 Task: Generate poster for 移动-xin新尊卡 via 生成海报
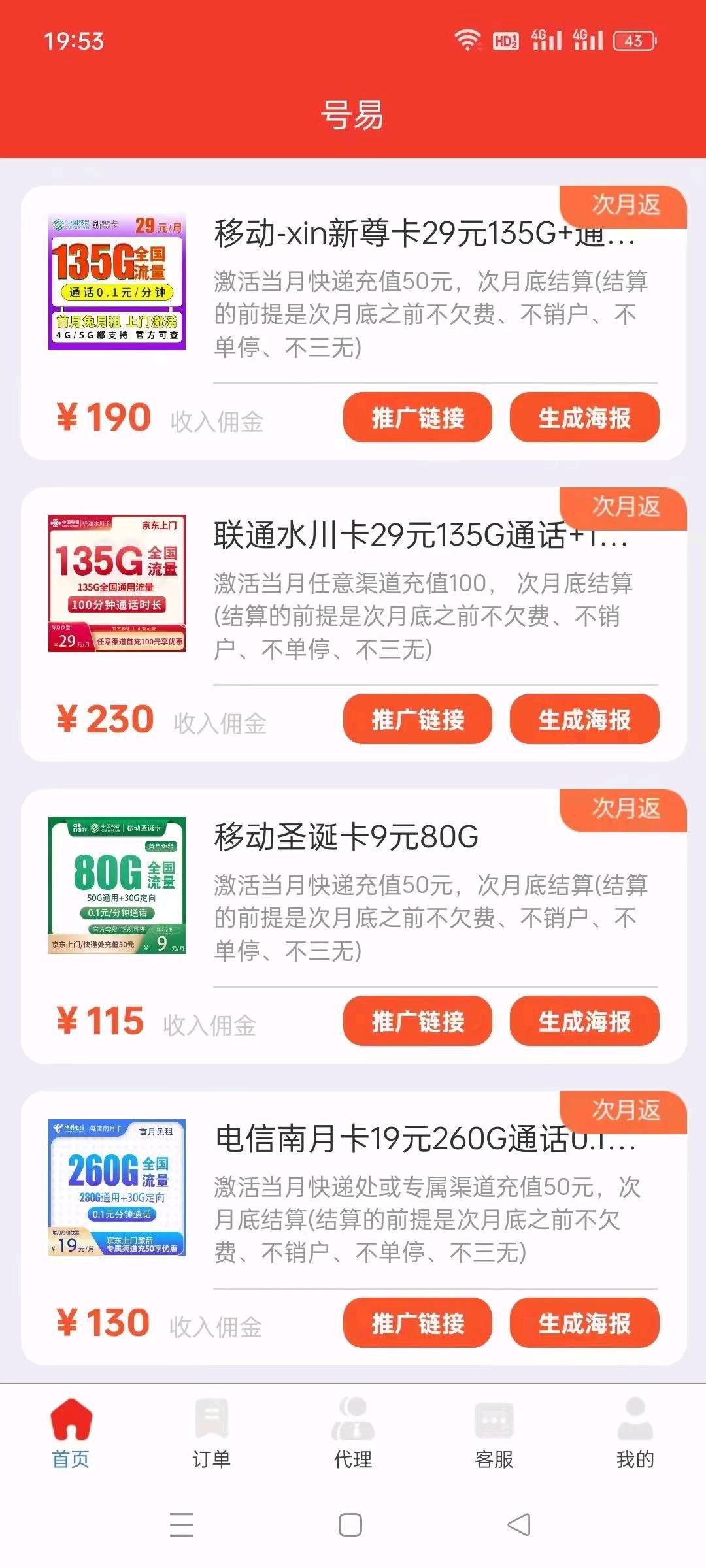point(584,417)
